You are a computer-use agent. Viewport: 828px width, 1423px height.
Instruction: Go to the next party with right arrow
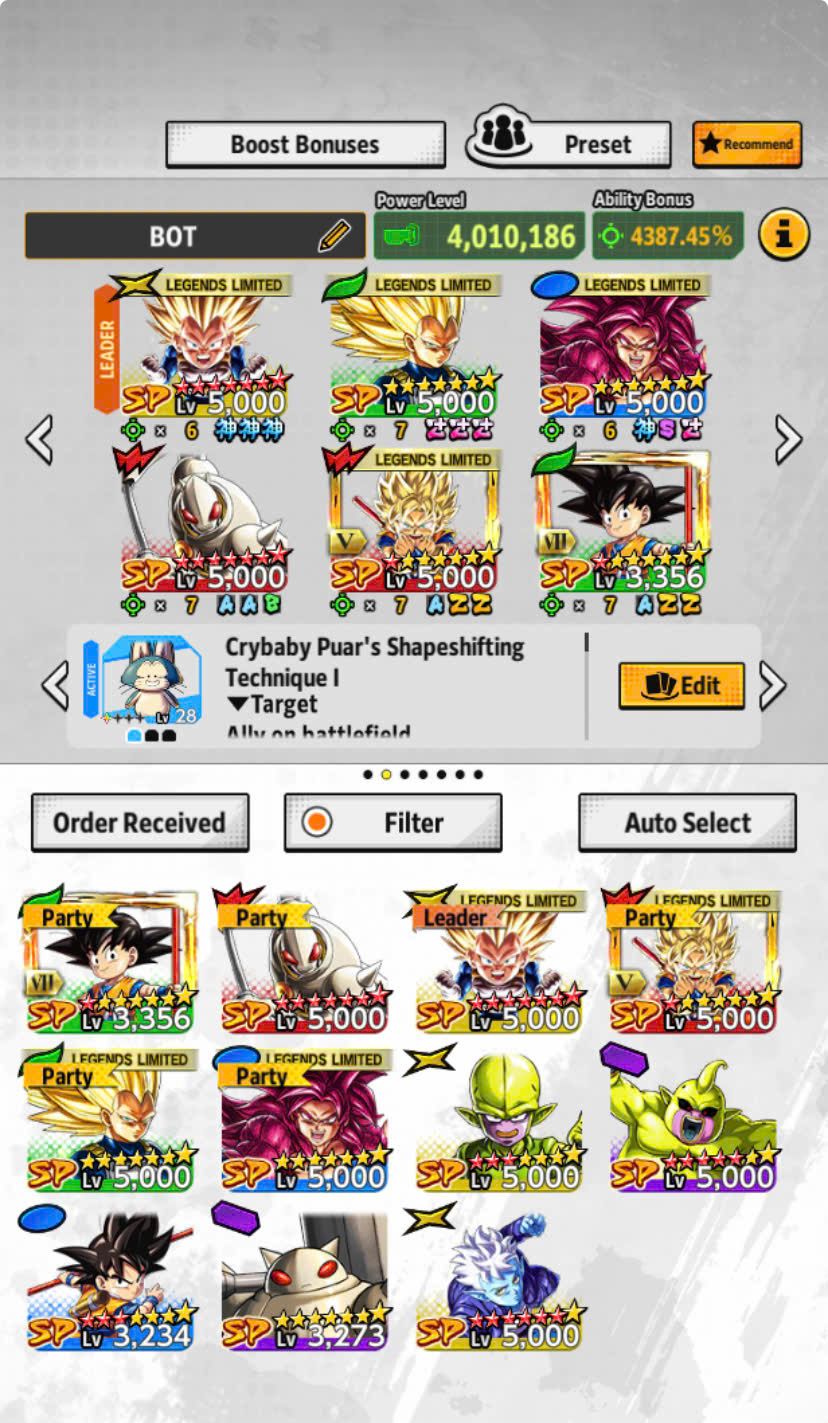point(788,440)
